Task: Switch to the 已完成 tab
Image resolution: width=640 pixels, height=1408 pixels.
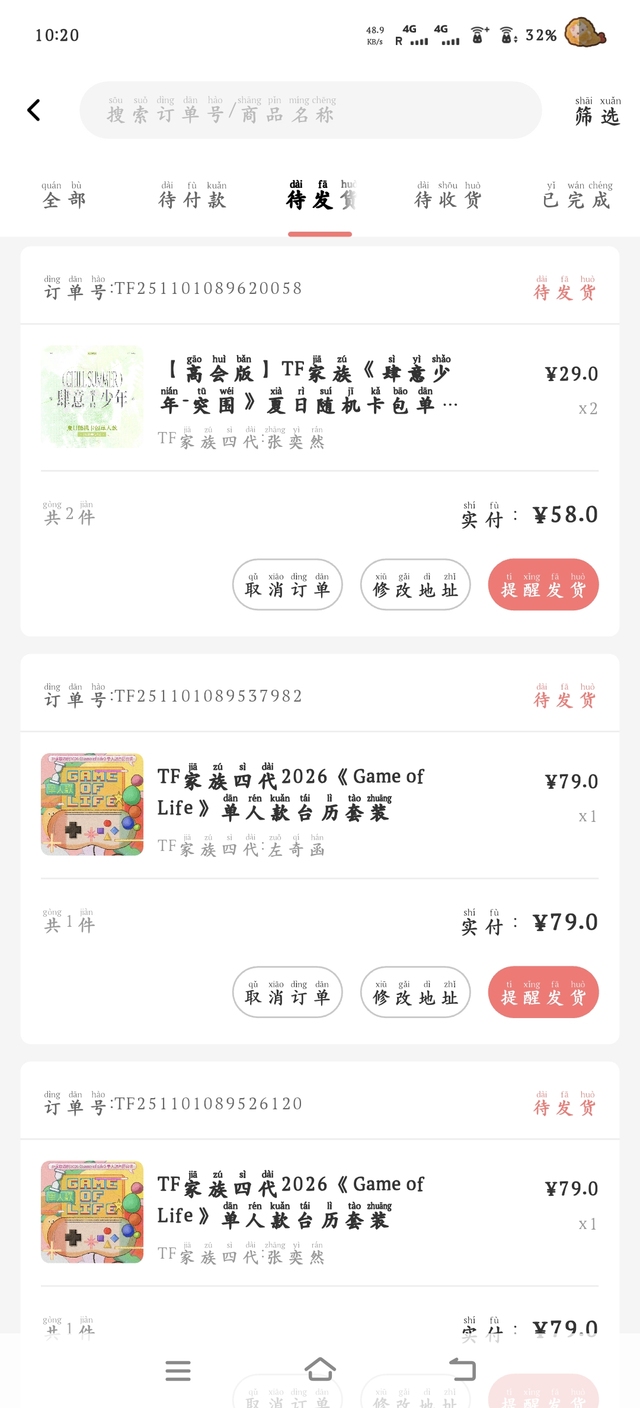Action: 576,196
